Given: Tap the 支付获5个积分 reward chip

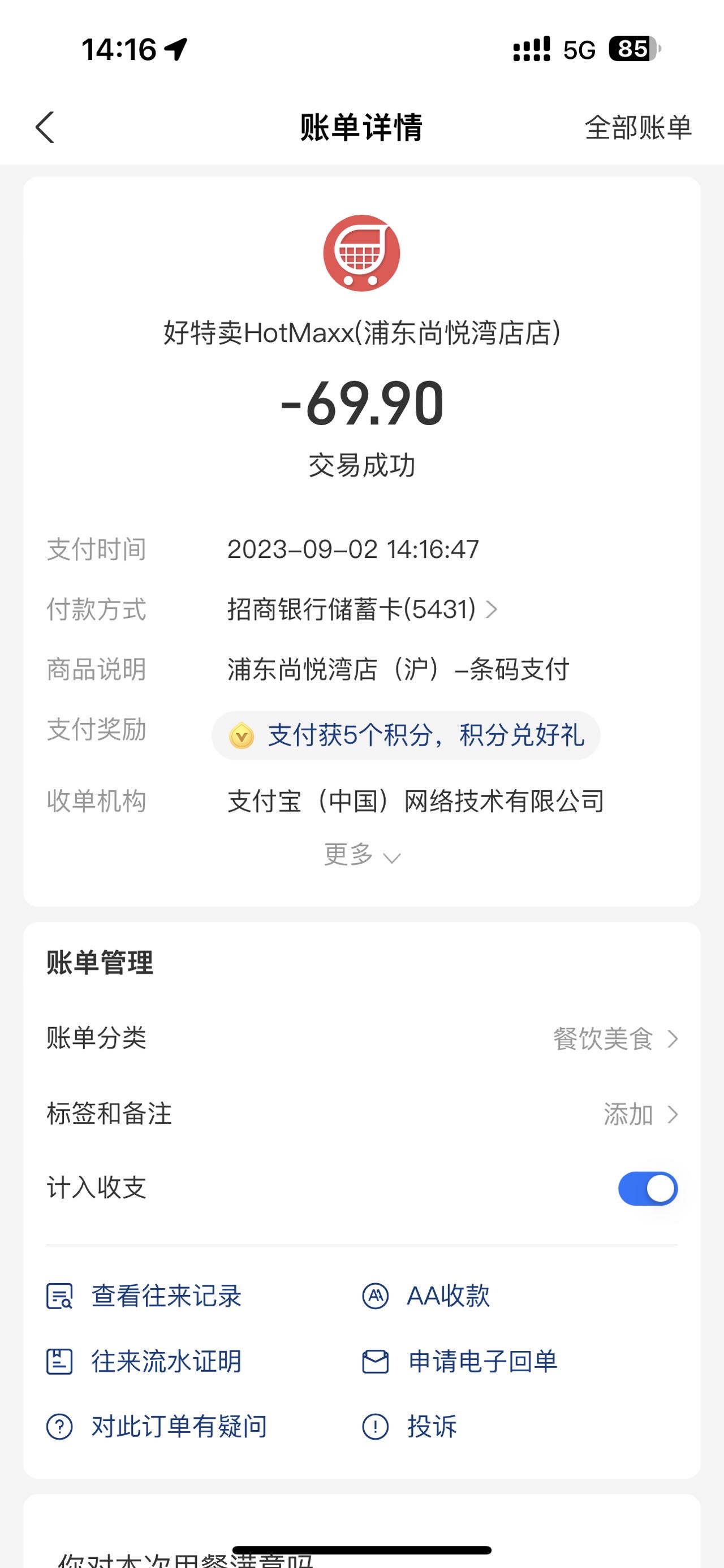Looking at the screenshot, I should tap(406, 735).
